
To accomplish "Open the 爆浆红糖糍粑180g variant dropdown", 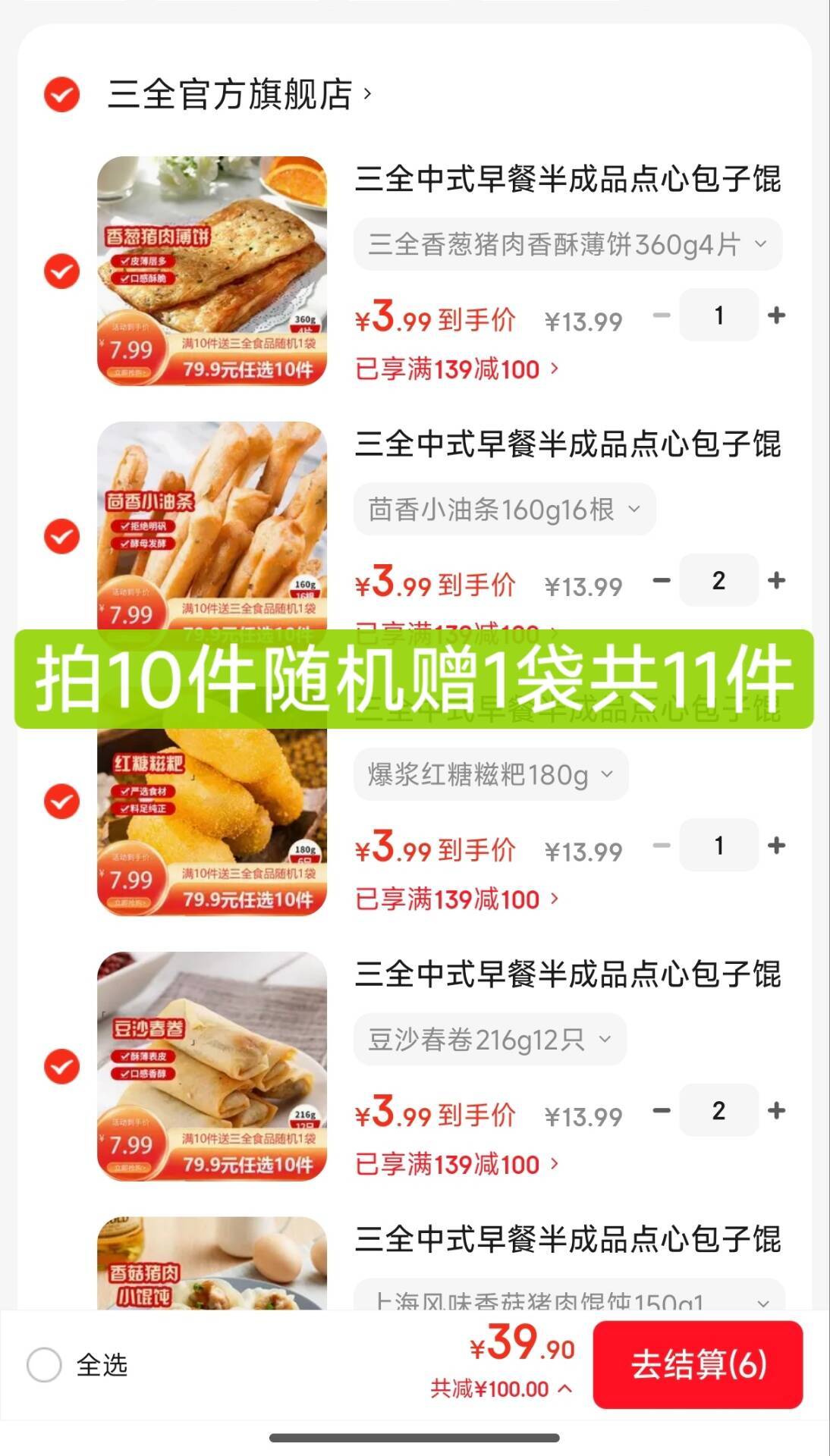I will tap(490, 775).
